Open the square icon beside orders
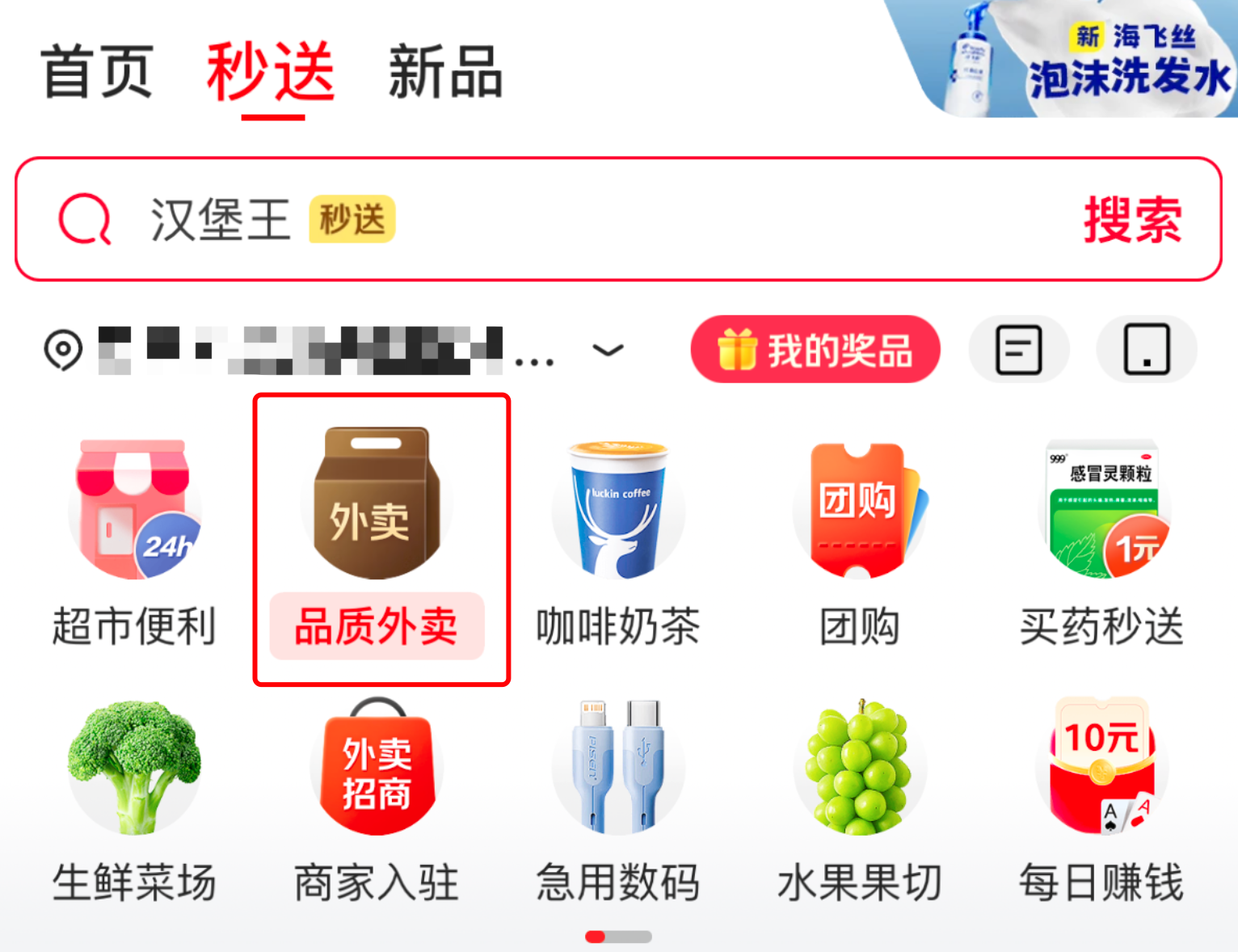The height and width of the screenshot is (952, 1238). 1147,350
